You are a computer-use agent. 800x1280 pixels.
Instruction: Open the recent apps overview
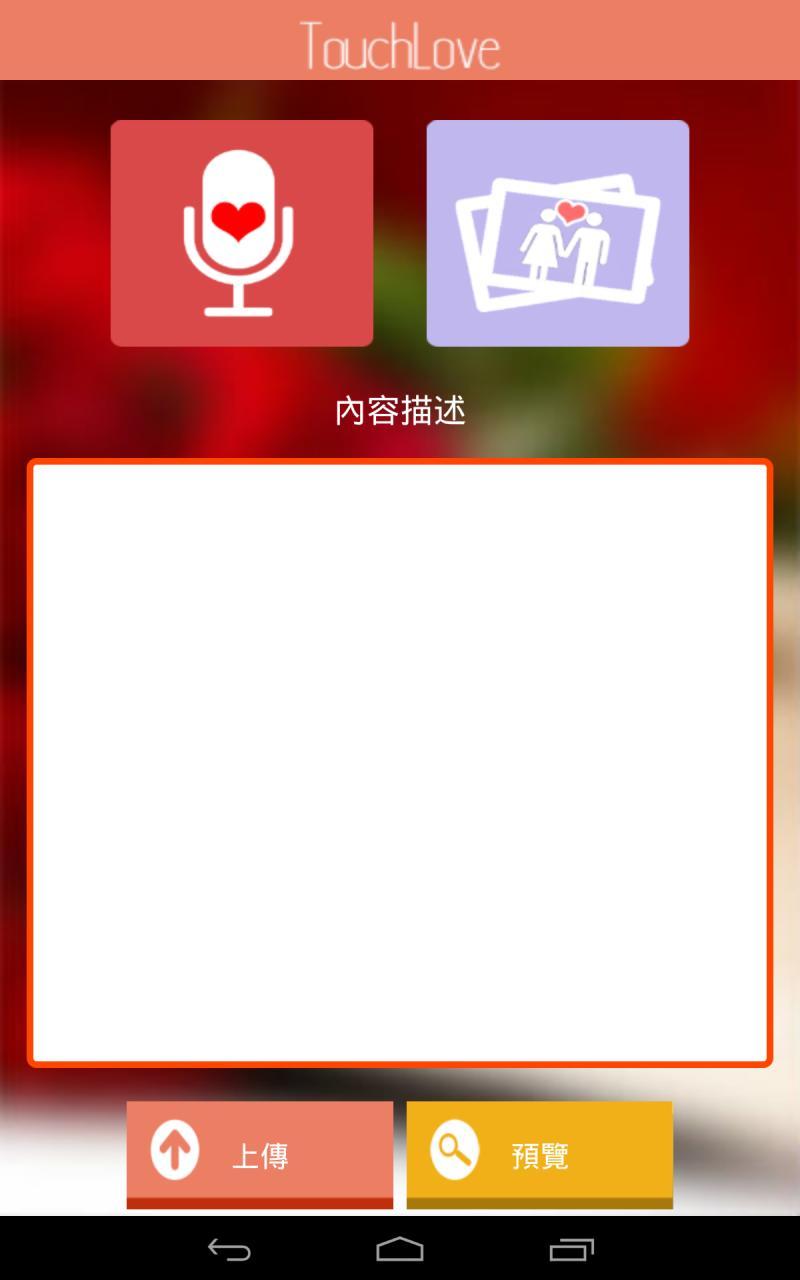pyautogui.click(x=572, y=1249)
